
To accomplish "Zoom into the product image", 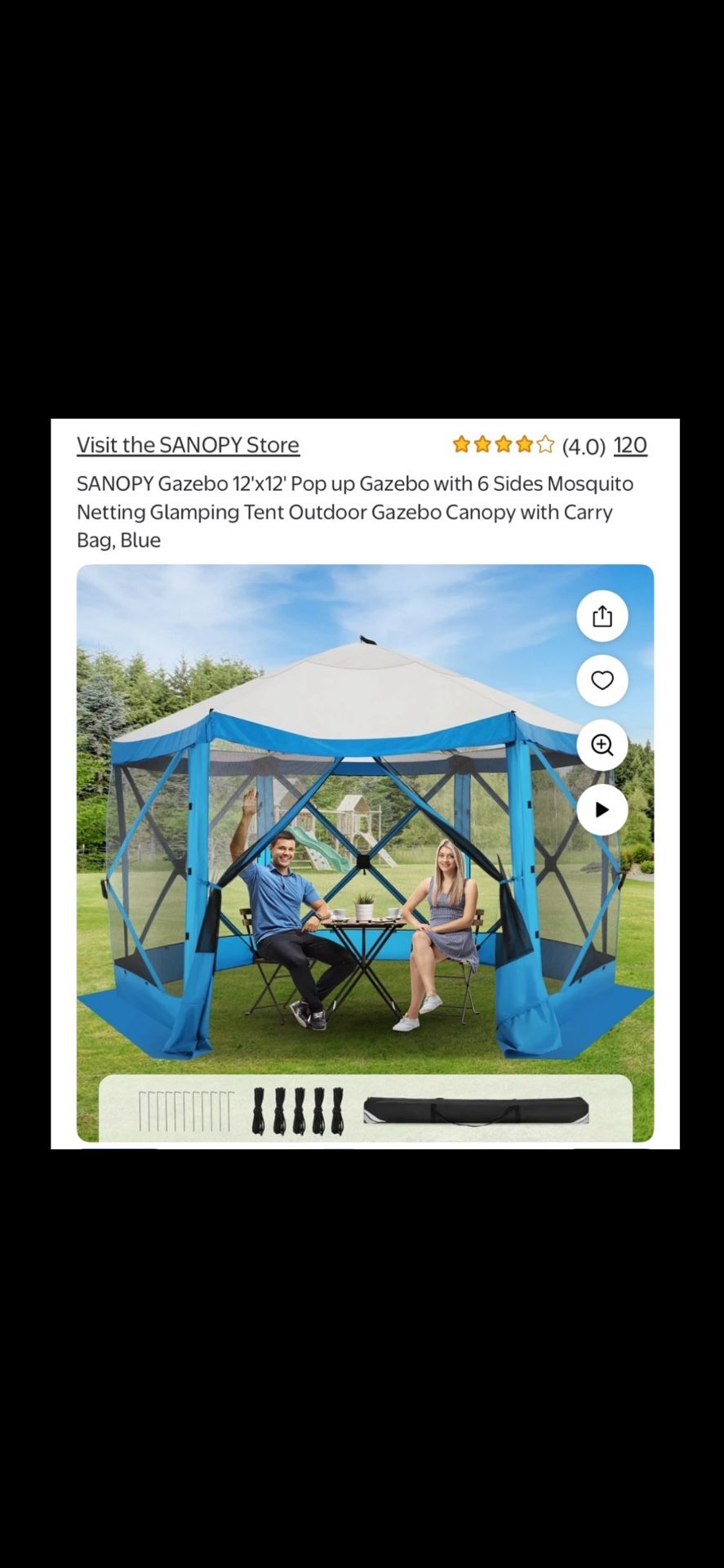I will pos(602,745).
